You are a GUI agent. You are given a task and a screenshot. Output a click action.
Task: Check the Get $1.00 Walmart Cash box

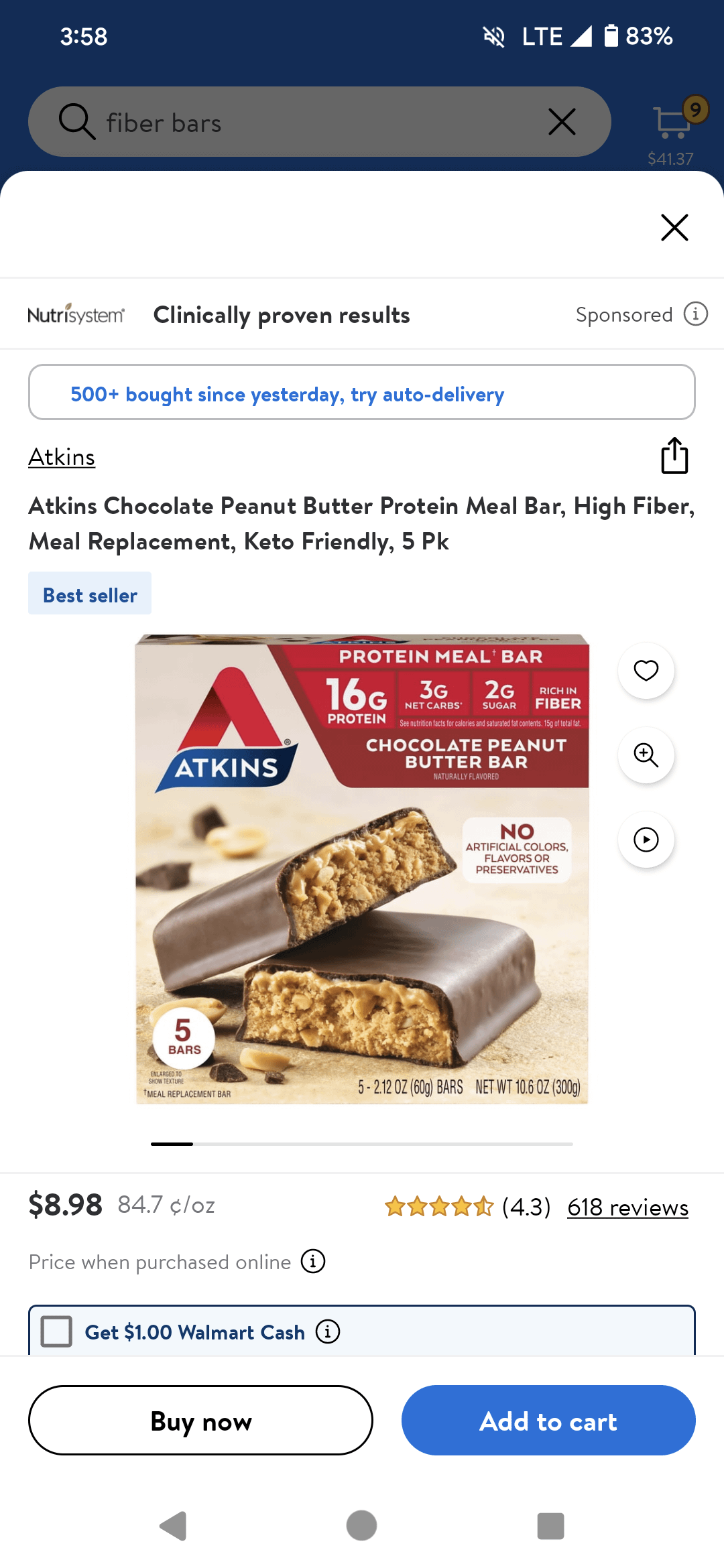click(57, 1331)
